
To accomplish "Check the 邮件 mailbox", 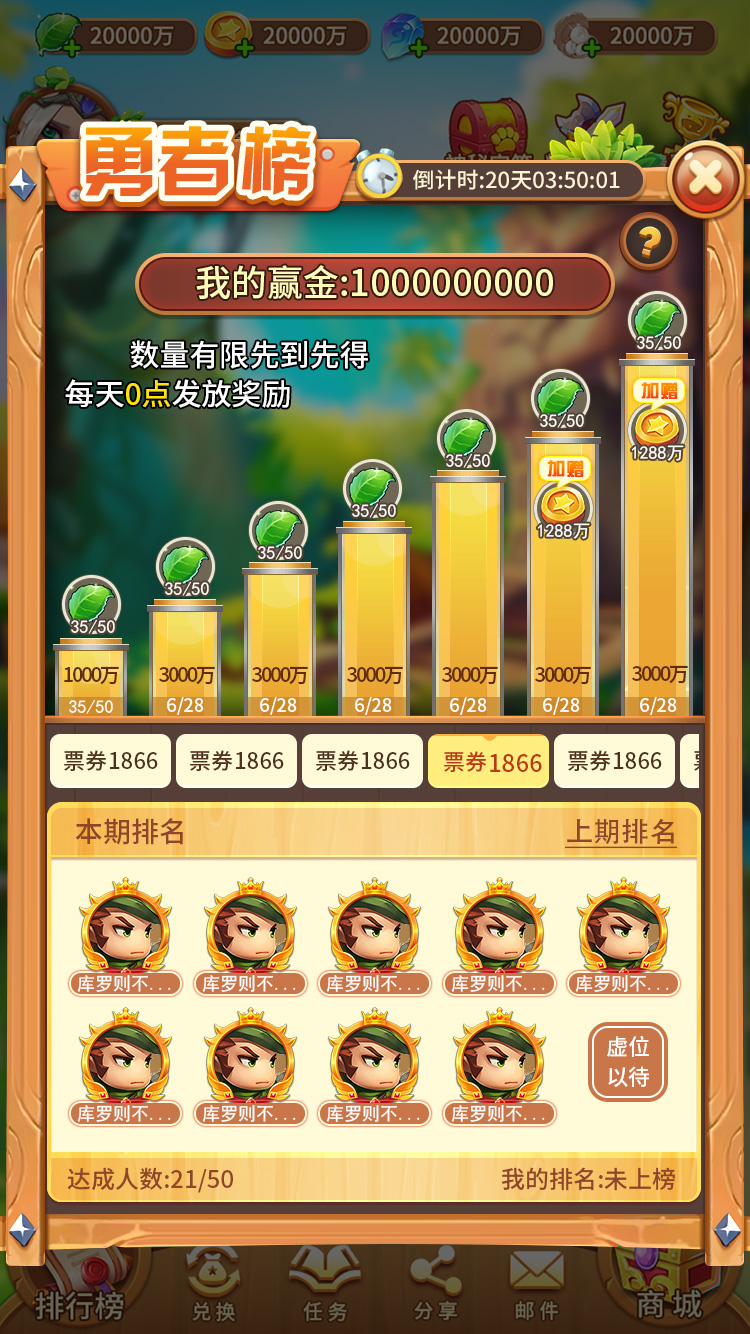I will (x=537, y=1290).
